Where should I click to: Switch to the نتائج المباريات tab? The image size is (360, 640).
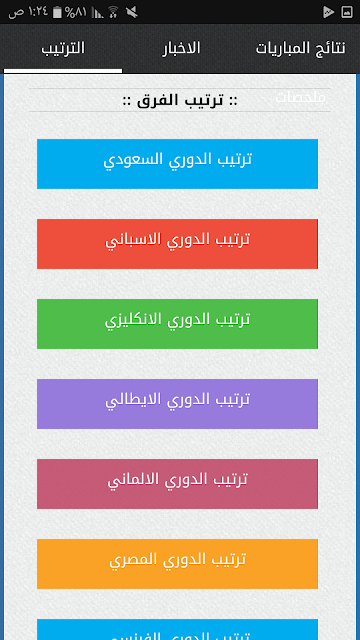point(300,48)
